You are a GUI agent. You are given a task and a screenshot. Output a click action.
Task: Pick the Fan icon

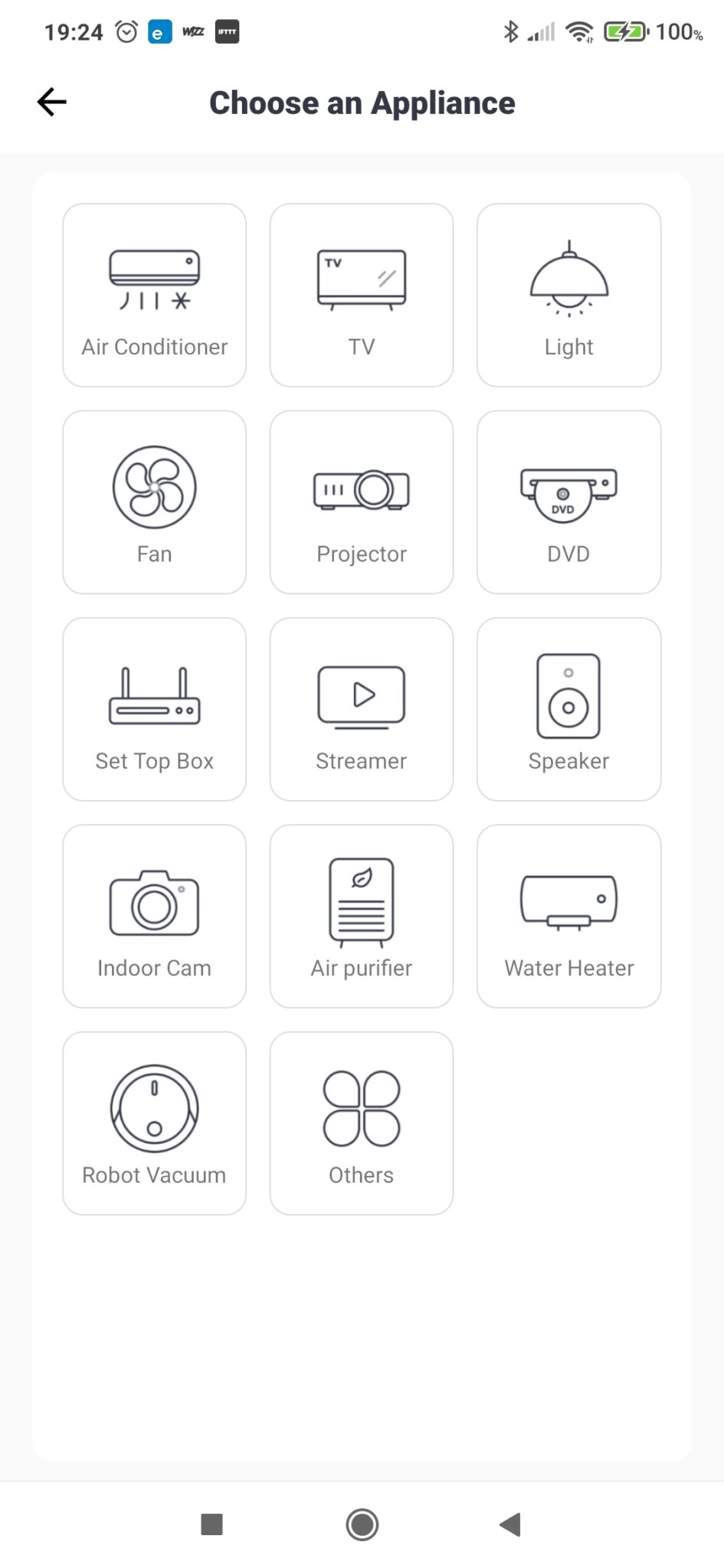click(154, 501)
